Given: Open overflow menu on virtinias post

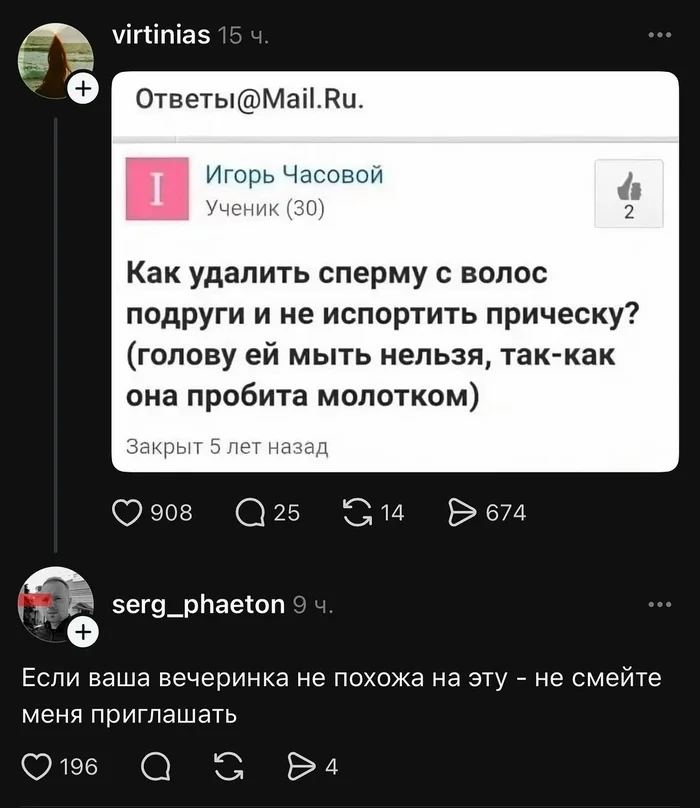Looking at the screenshot, I should (x=660, y=36).
